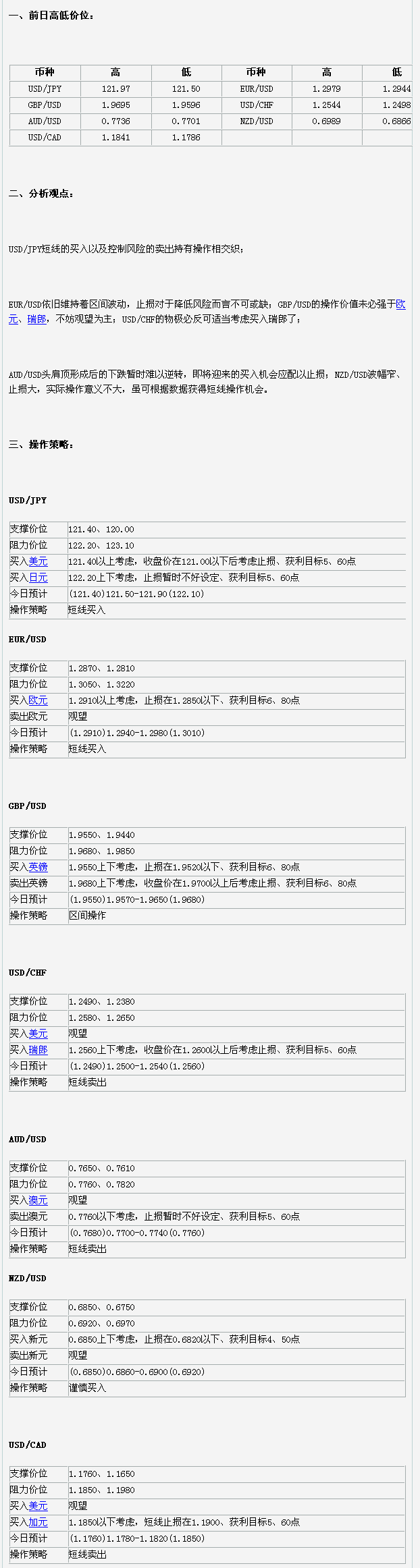Open the 瑞郎 link in the analysis paragraph
The width and height of the screenshot is (420, 1568).
pyautogui.click(x=37, y=319)
